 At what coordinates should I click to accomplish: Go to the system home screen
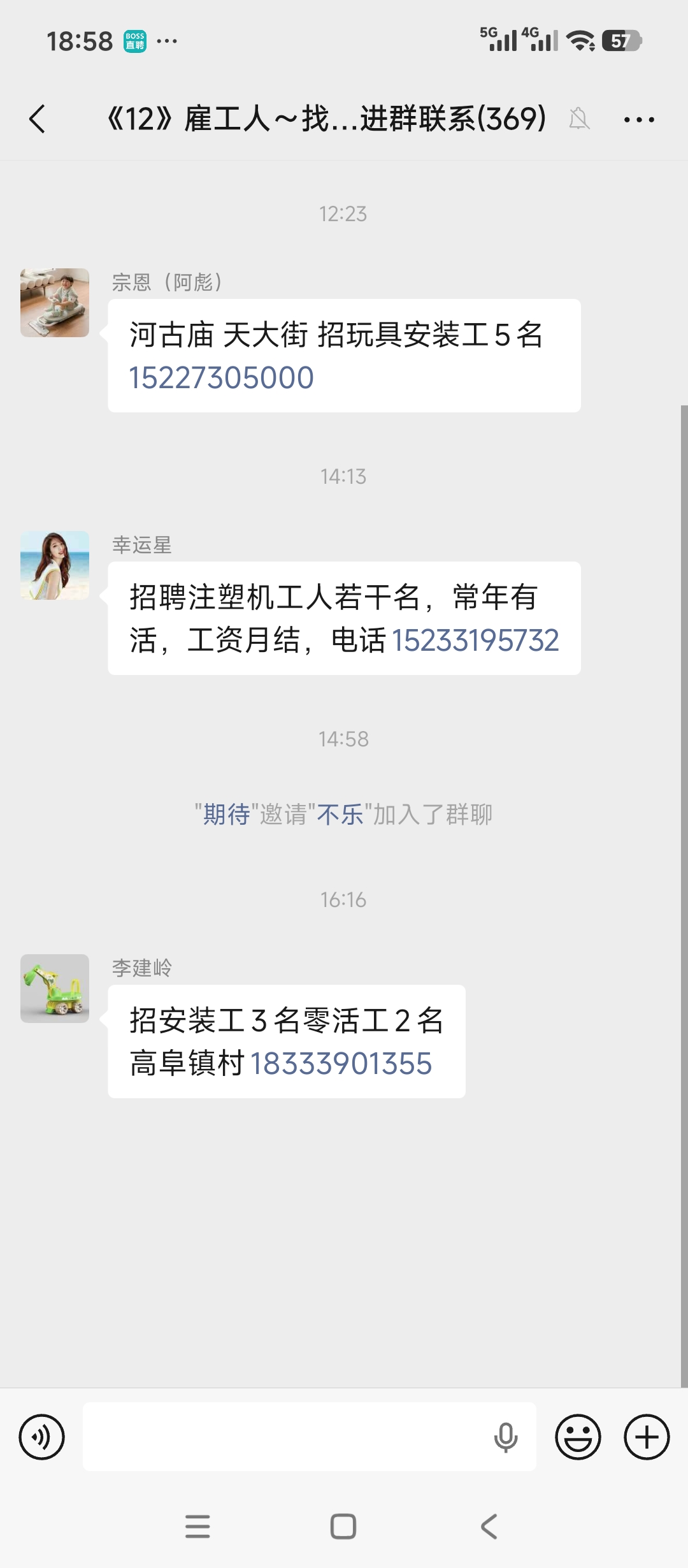pos(343,1527)
